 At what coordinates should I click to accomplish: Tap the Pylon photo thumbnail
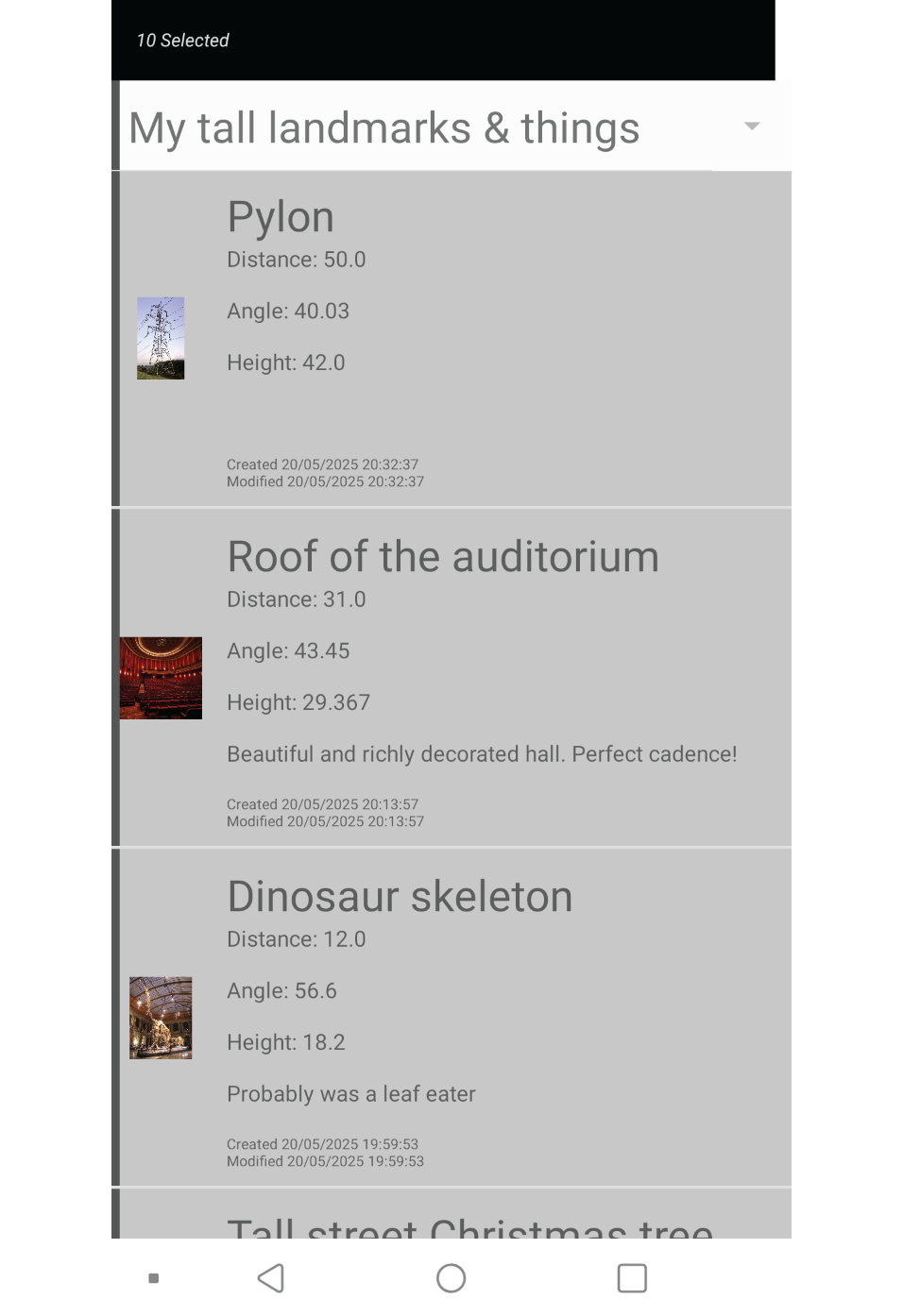coord(161,338)
